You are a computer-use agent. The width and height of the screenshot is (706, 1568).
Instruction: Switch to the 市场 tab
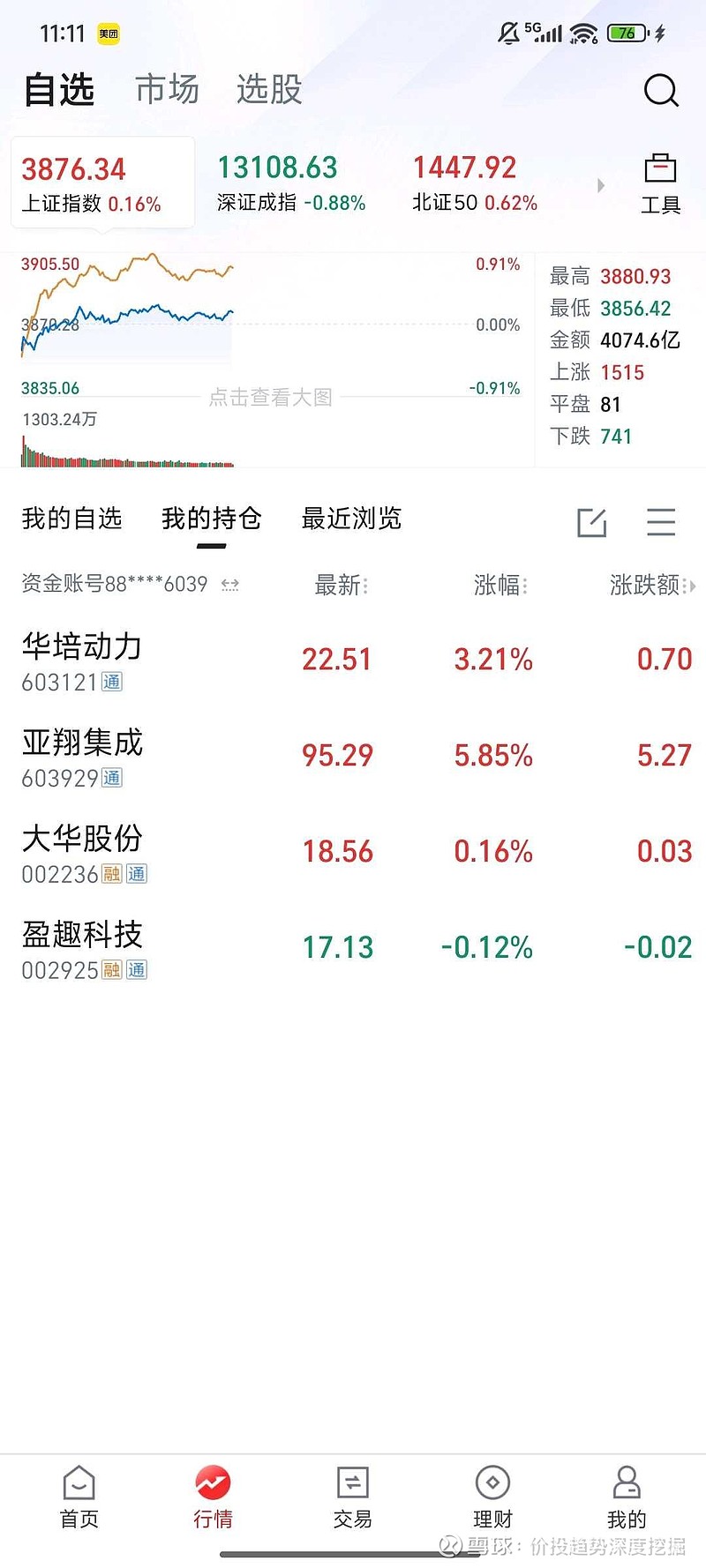[x=168, y=90]
